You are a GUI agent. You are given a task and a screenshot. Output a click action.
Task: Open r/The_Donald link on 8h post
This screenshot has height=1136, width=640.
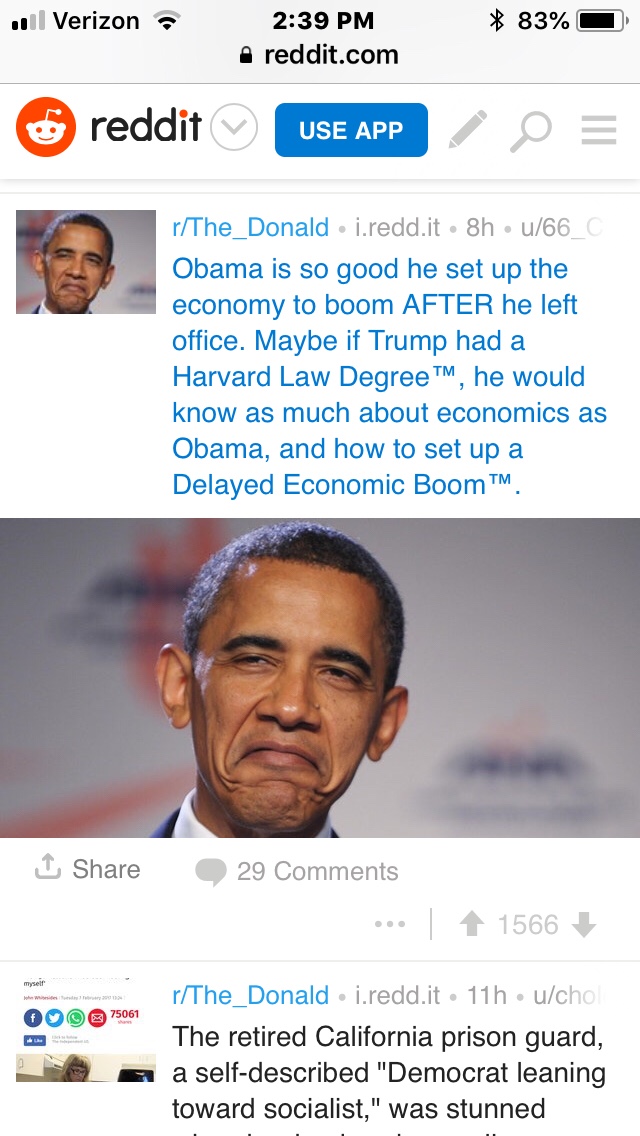tap(250, 228)
